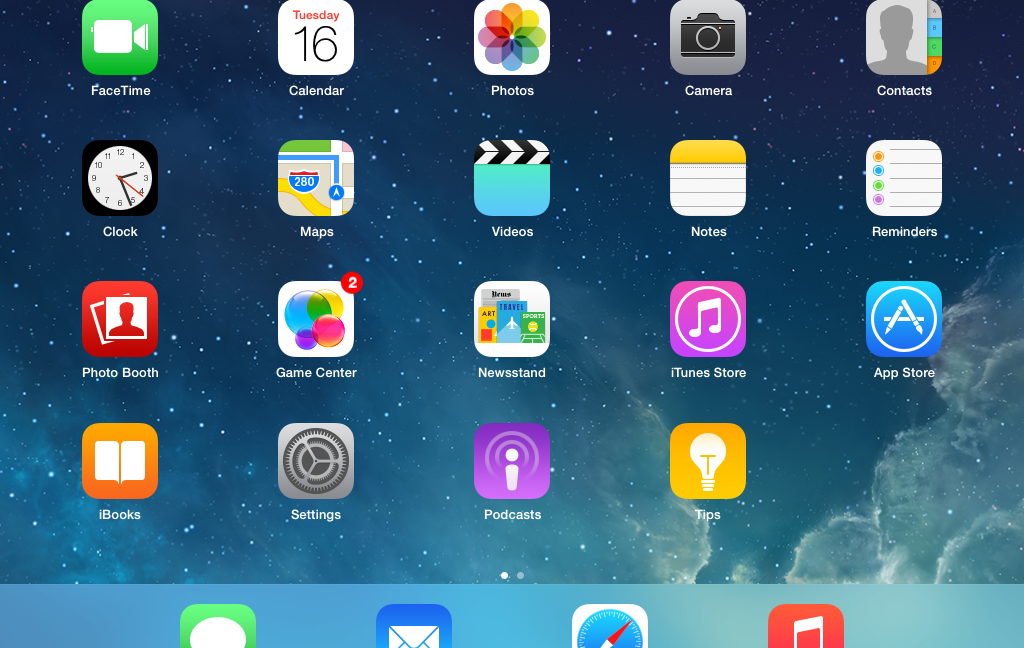The image size is (1024, 648).
Task: Open the Settings app
Action: coord(316,461)
